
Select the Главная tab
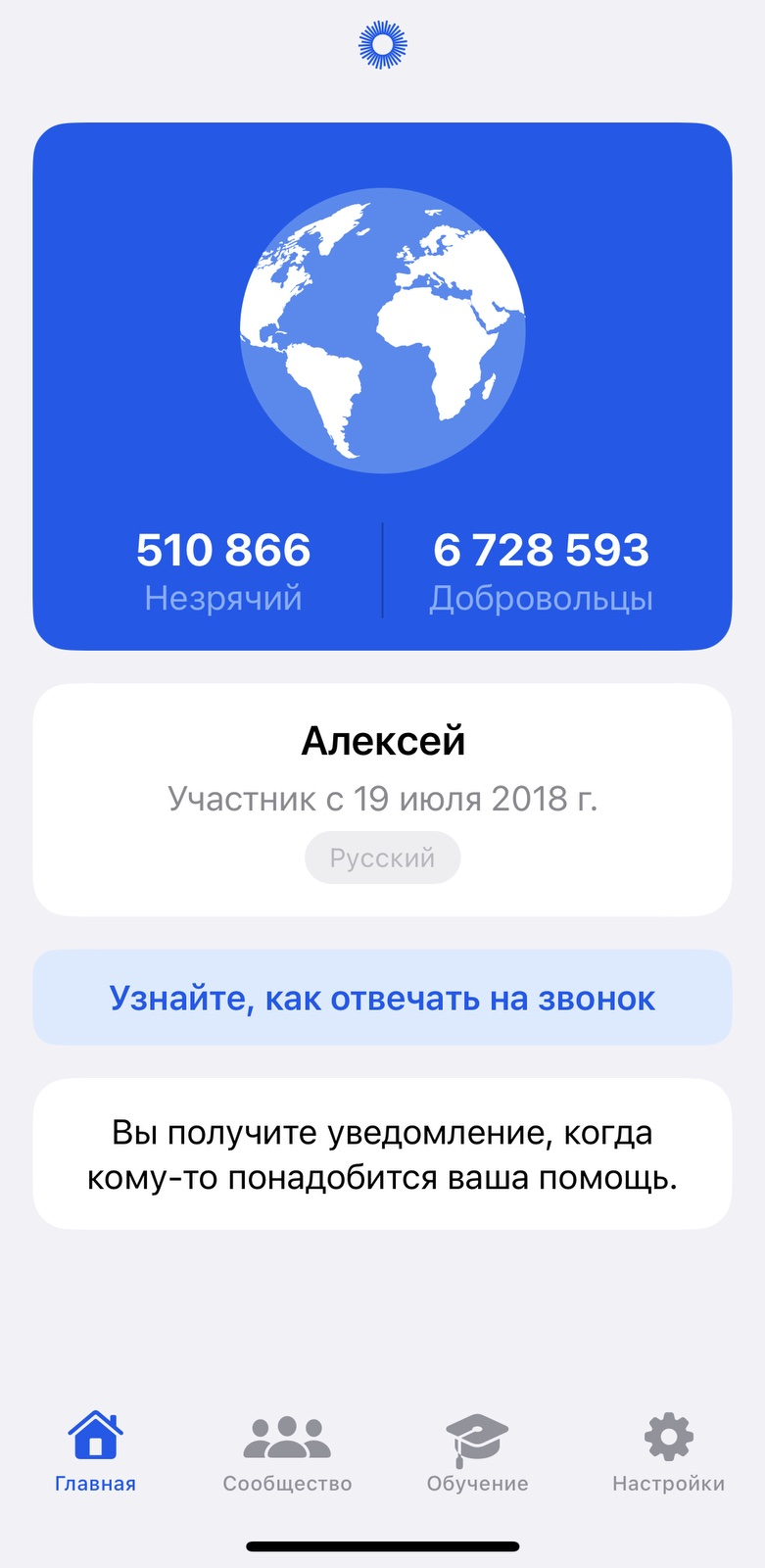[x=95, y=1453]
